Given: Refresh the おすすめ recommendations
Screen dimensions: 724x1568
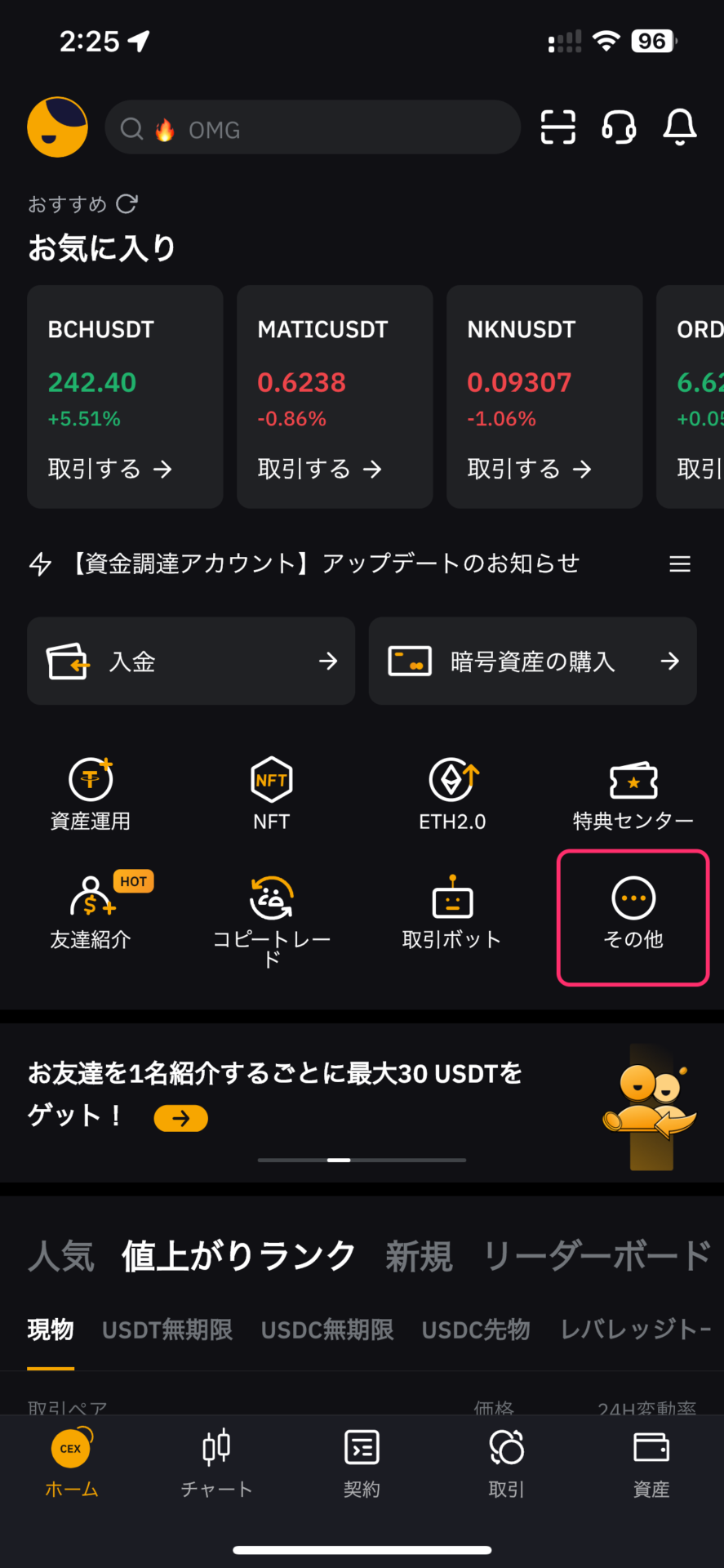Looking at the screenshot, I should pyautogui.click(x=127, y=203).
